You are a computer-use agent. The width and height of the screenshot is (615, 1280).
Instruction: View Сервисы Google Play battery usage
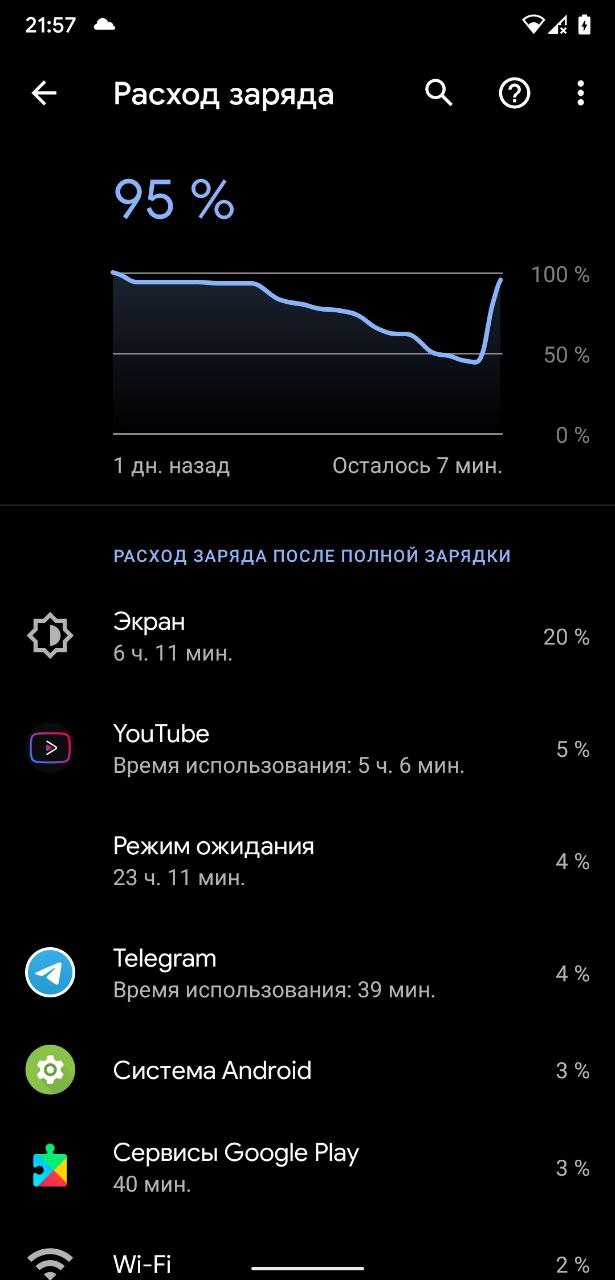(x=307, y=1167)
